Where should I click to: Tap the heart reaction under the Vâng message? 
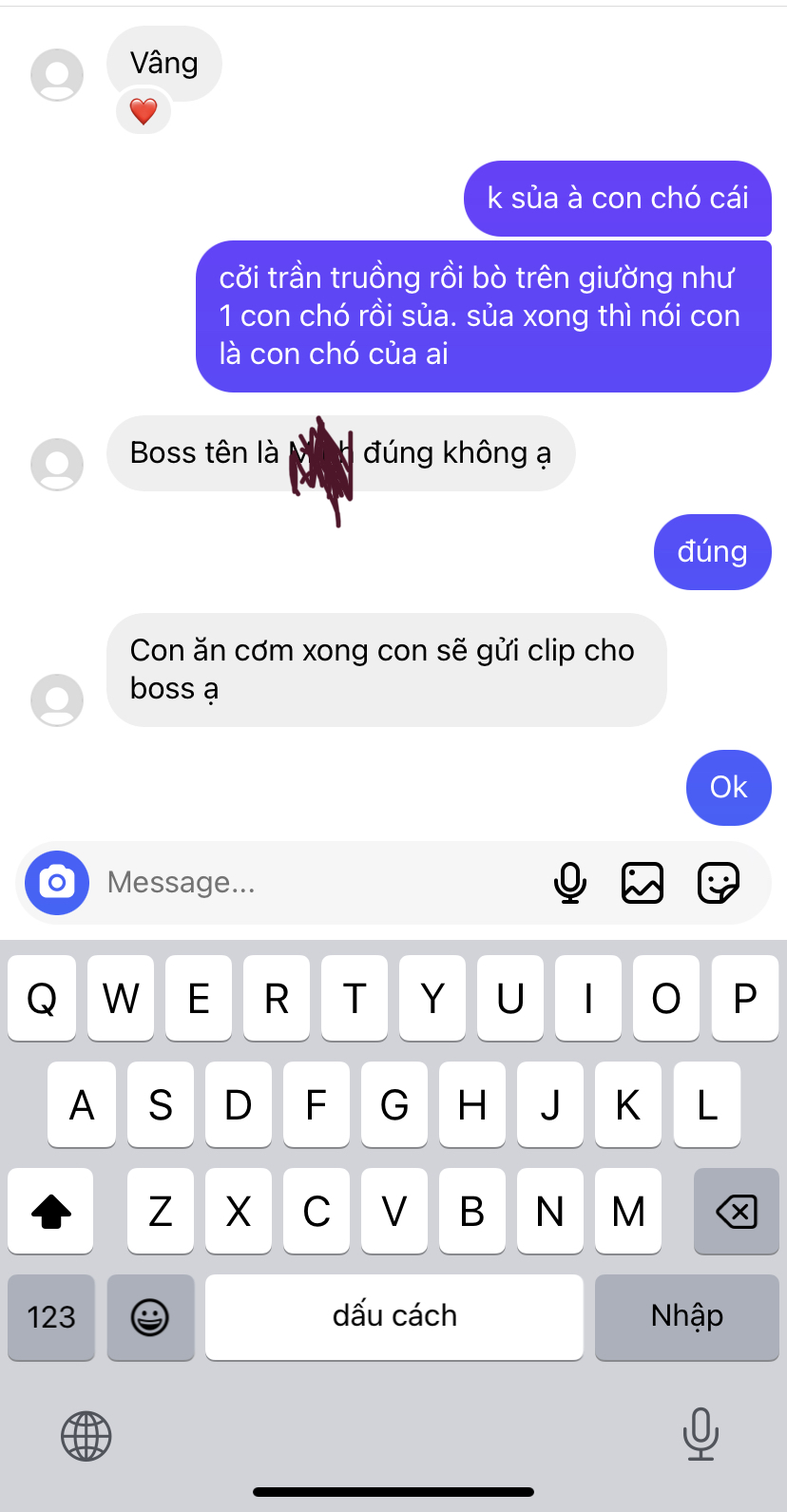click(144, 112)
